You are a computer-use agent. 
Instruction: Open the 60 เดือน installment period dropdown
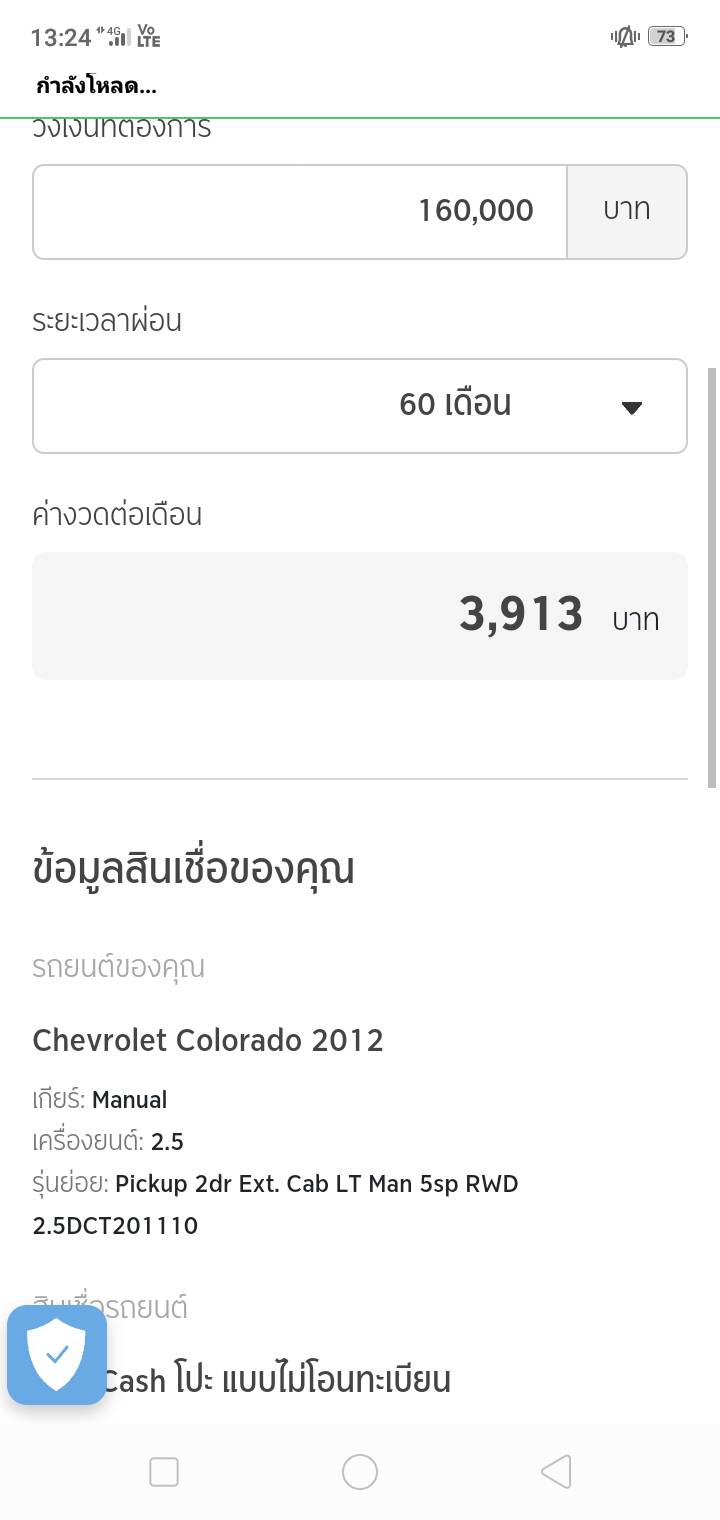point(360,405)
